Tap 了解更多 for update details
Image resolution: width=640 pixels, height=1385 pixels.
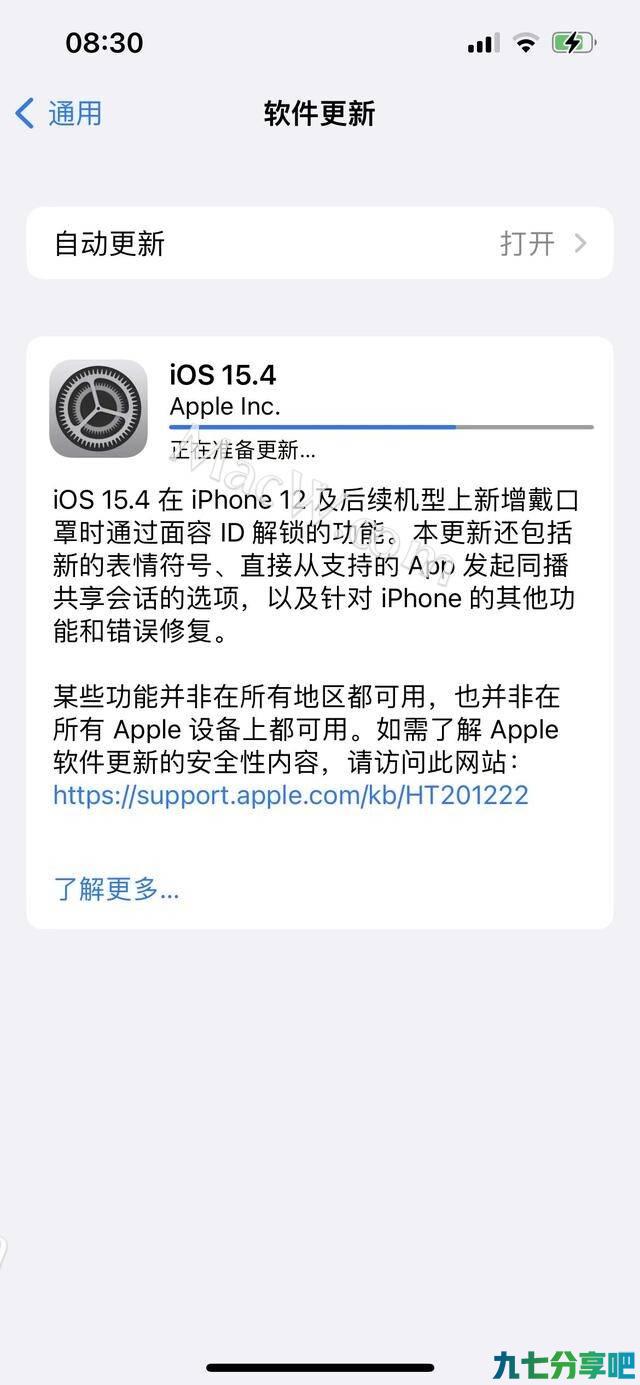pos(116,888)
